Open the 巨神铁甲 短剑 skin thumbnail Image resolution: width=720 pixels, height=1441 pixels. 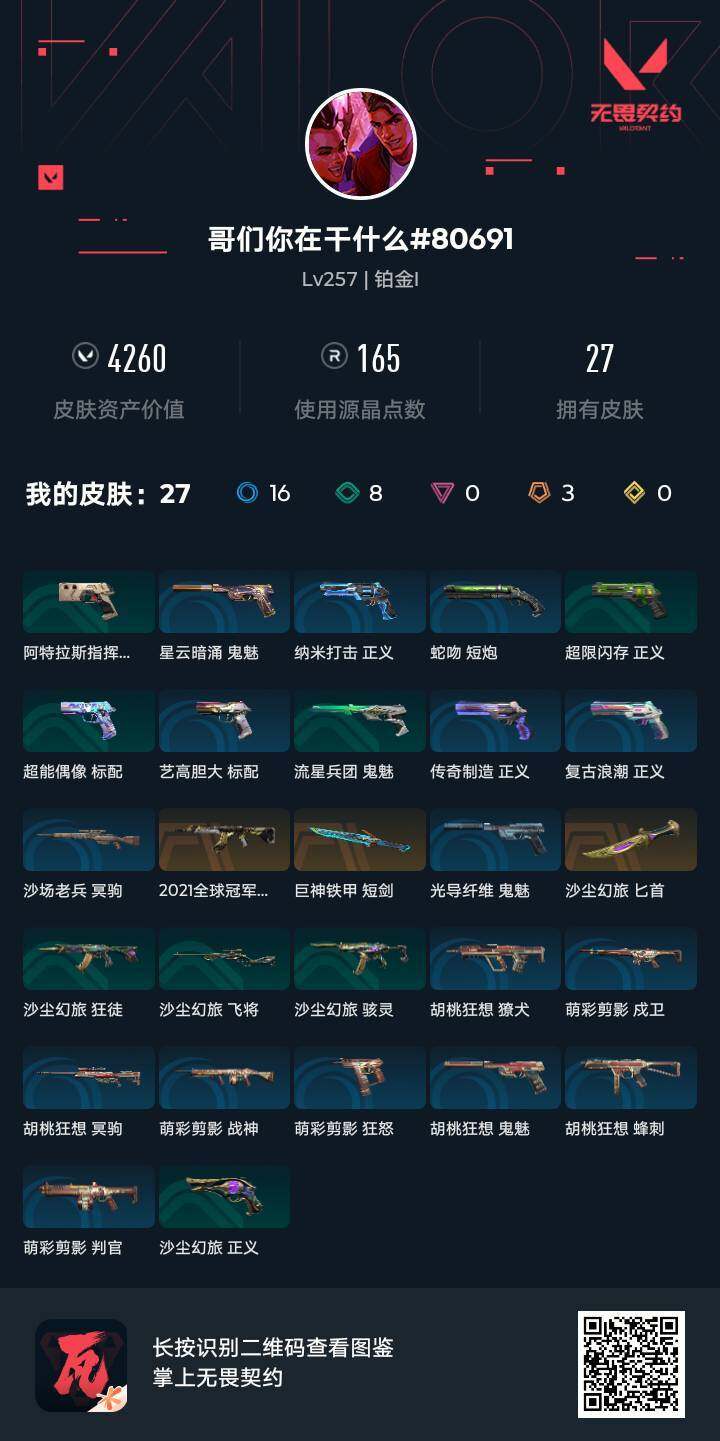click(358, 840)
